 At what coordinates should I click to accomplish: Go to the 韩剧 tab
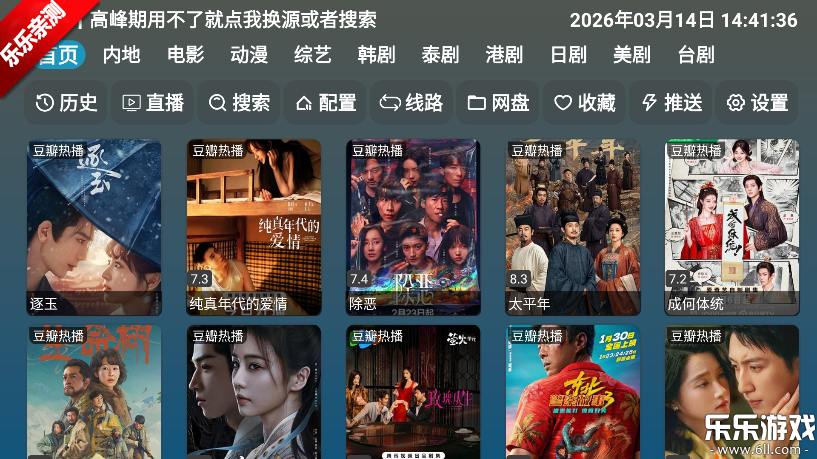(376, 55)
